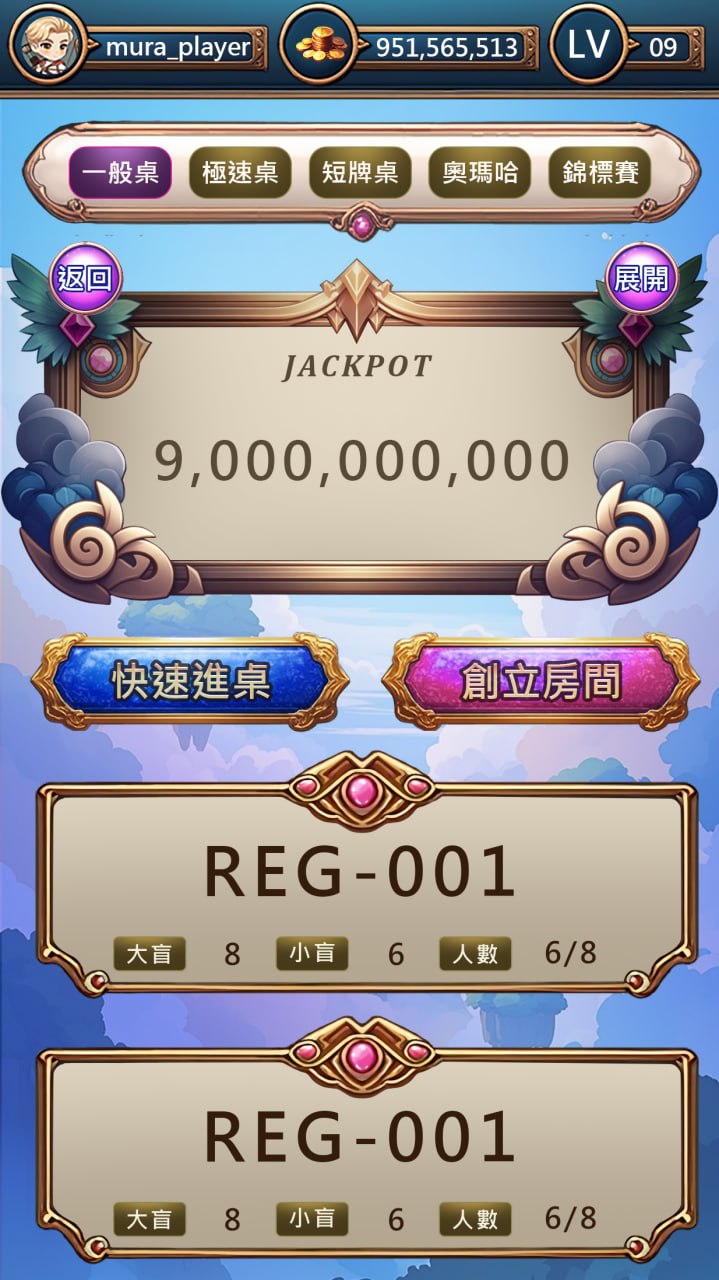
Task: Tap 快速進桌 to quick join a table
Action: pyautogui.click(x=190, y=682)
